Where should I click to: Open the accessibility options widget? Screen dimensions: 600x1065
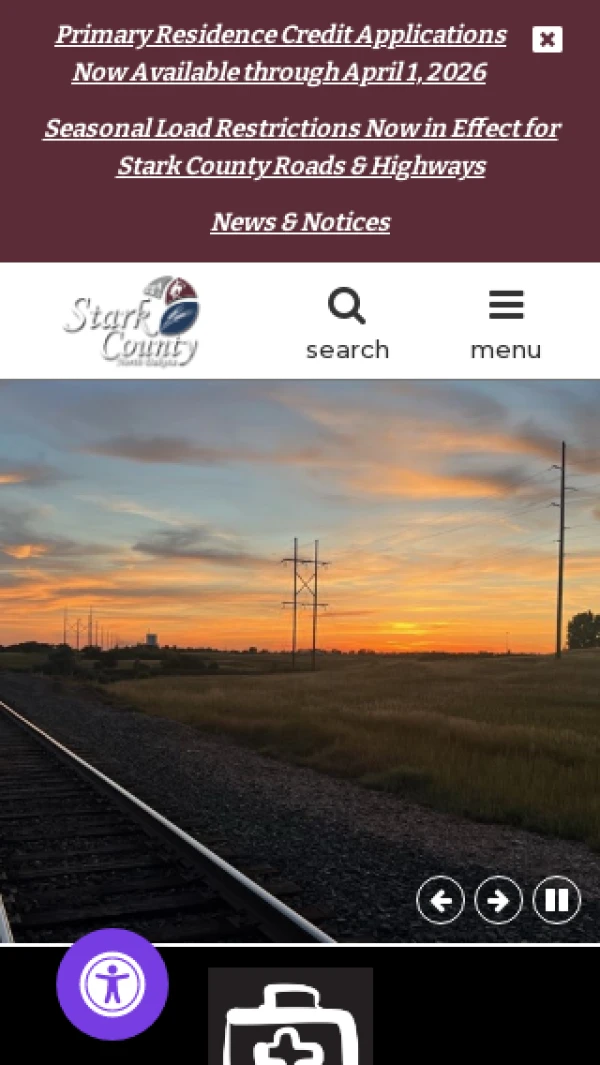(x=112, y=985)
